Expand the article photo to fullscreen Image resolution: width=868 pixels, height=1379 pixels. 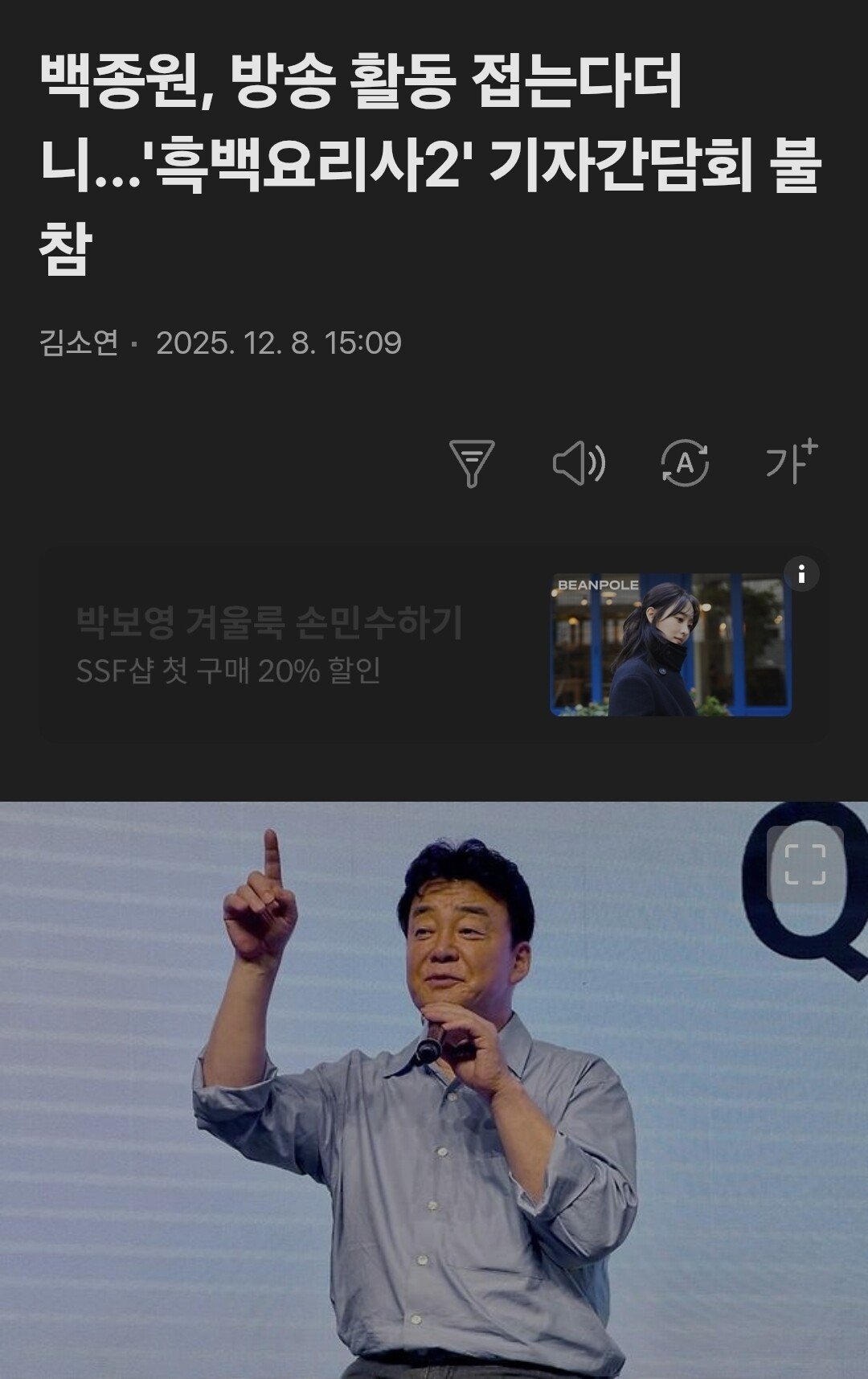tap(805, 864)
